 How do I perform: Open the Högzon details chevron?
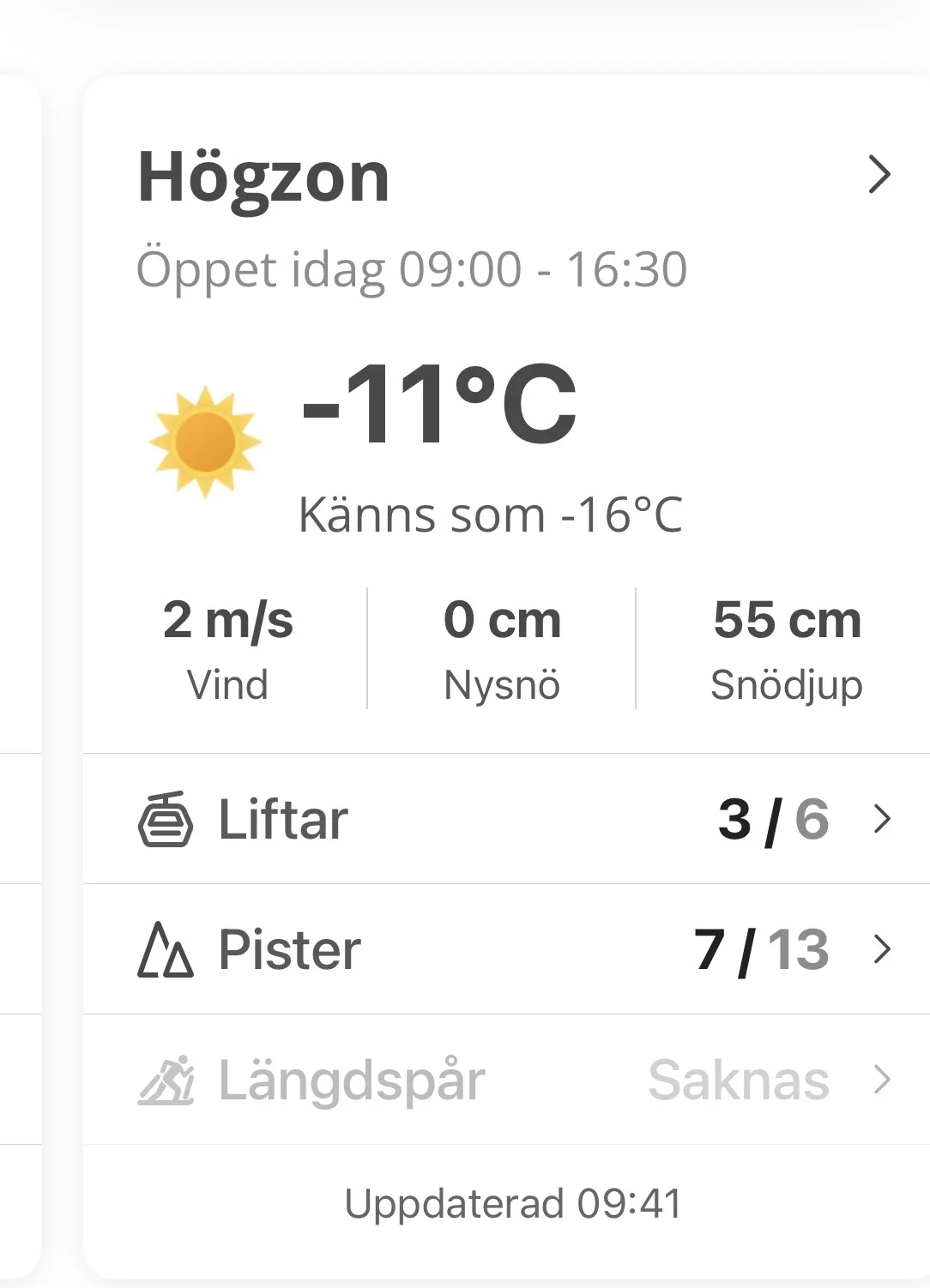coord(879,175)
